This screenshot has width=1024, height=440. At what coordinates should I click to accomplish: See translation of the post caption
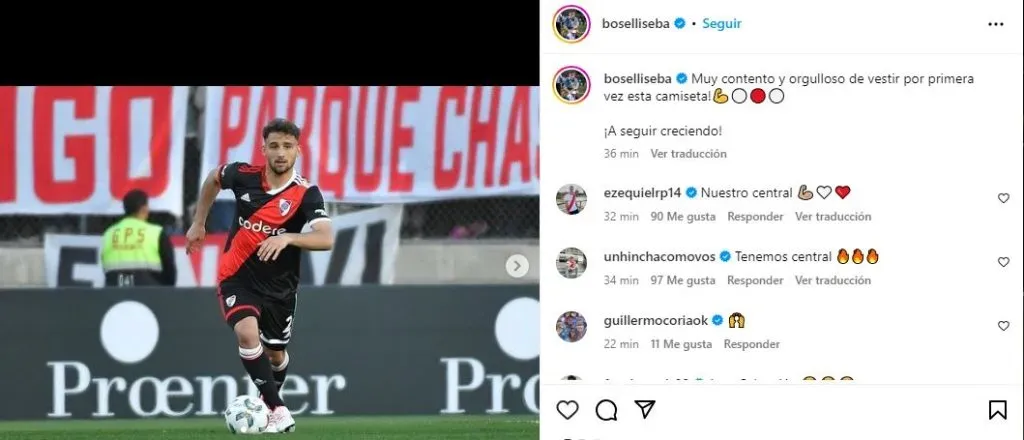688,154
